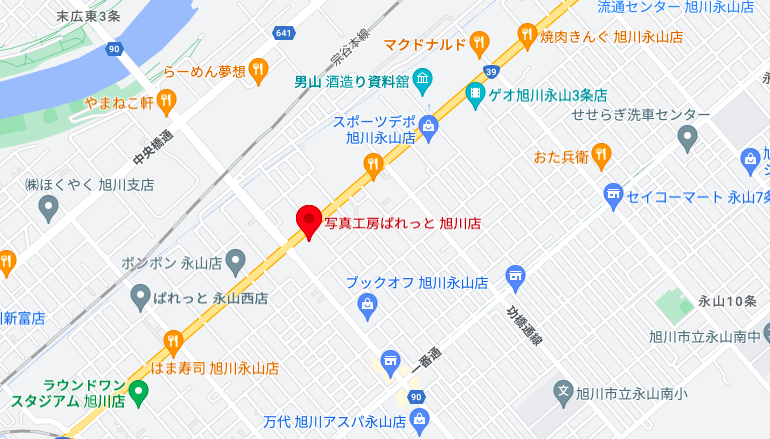The width and height of the screenshot is (770, 439).
Task: Tap the ブックオフ 旭川永山店 shop marker
Action: coord(367,305)
